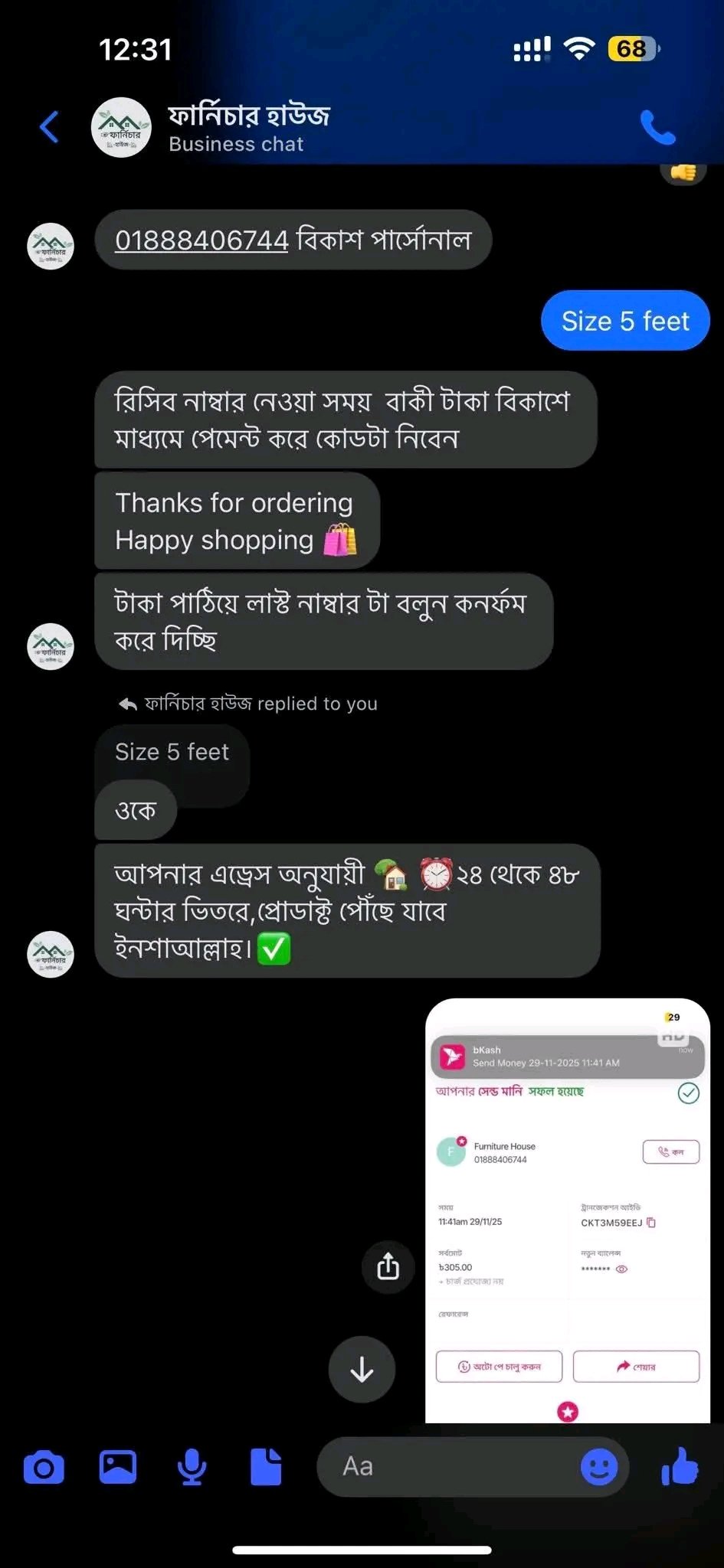Send a thumbs-up like
The height and width of the screenshot is (1568, 724).
coord(680,1467)
